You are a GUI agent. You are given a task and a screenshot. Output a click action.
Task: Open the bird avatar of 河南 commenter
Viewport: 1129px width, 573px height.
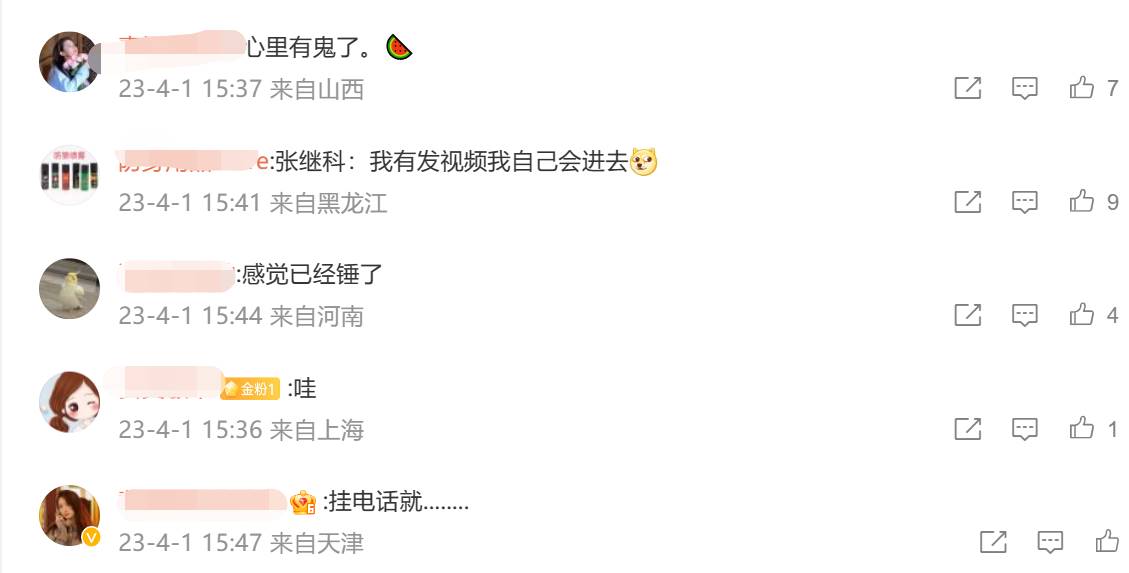coord(69,288)
